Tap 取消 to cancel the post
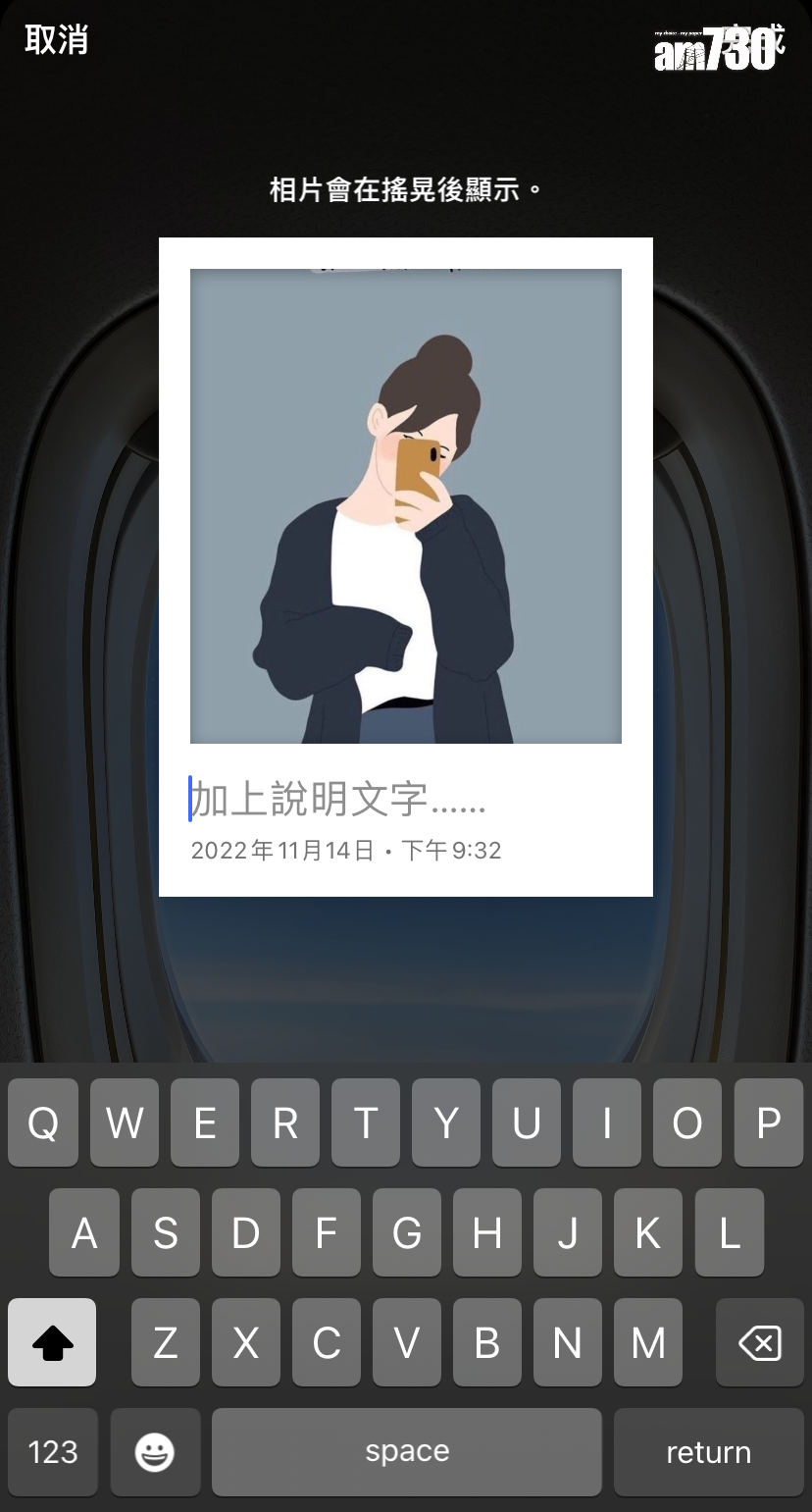 [57, 40]
